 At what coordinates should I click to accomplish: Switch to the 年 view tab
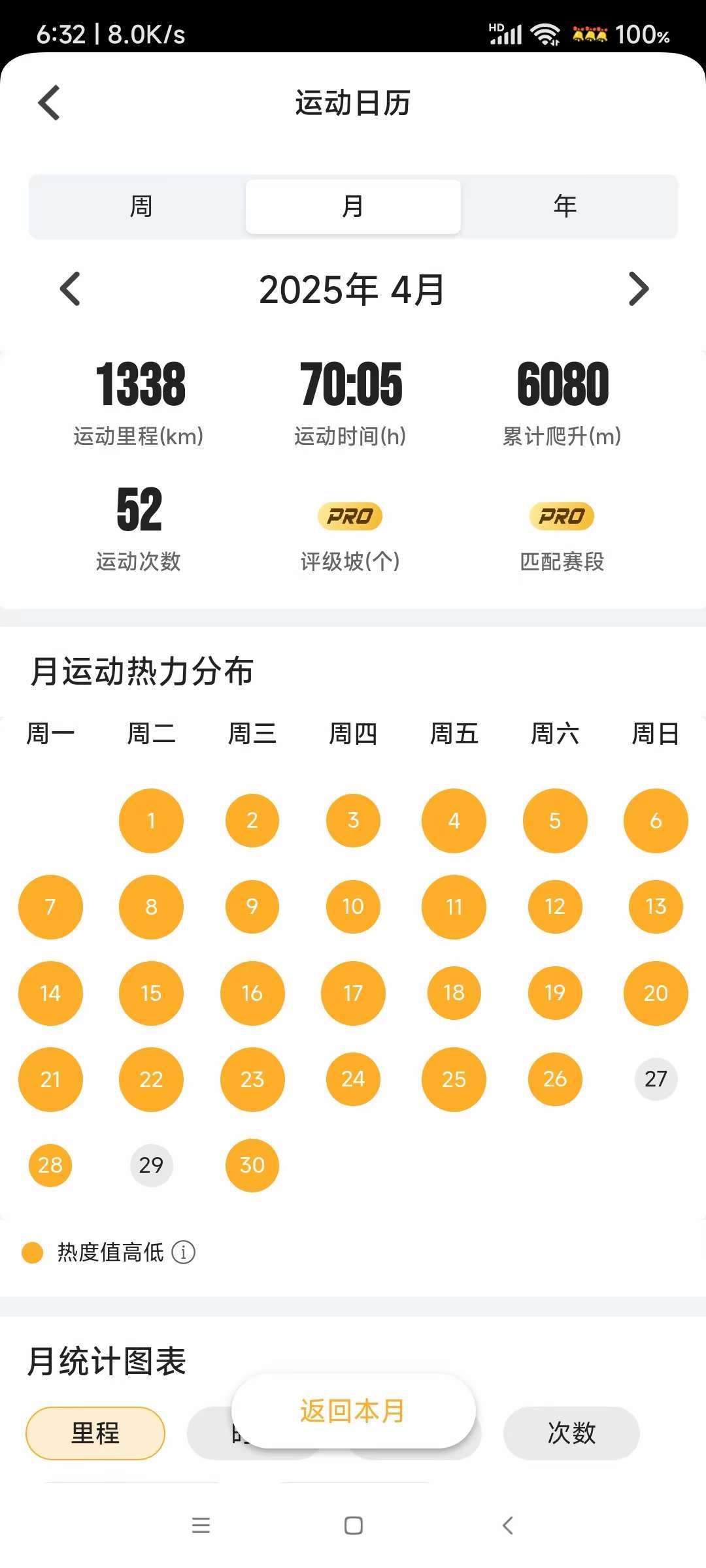pyautogui.click(x=565, y=206)
